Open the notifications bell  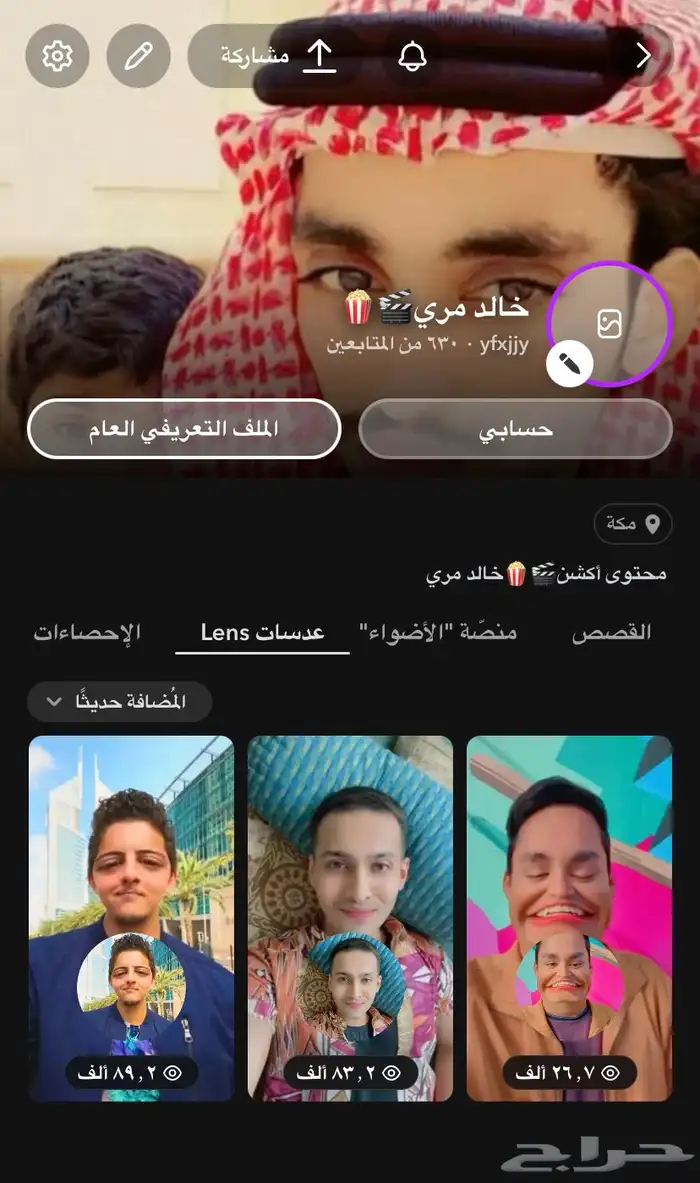tap(412, 56)
